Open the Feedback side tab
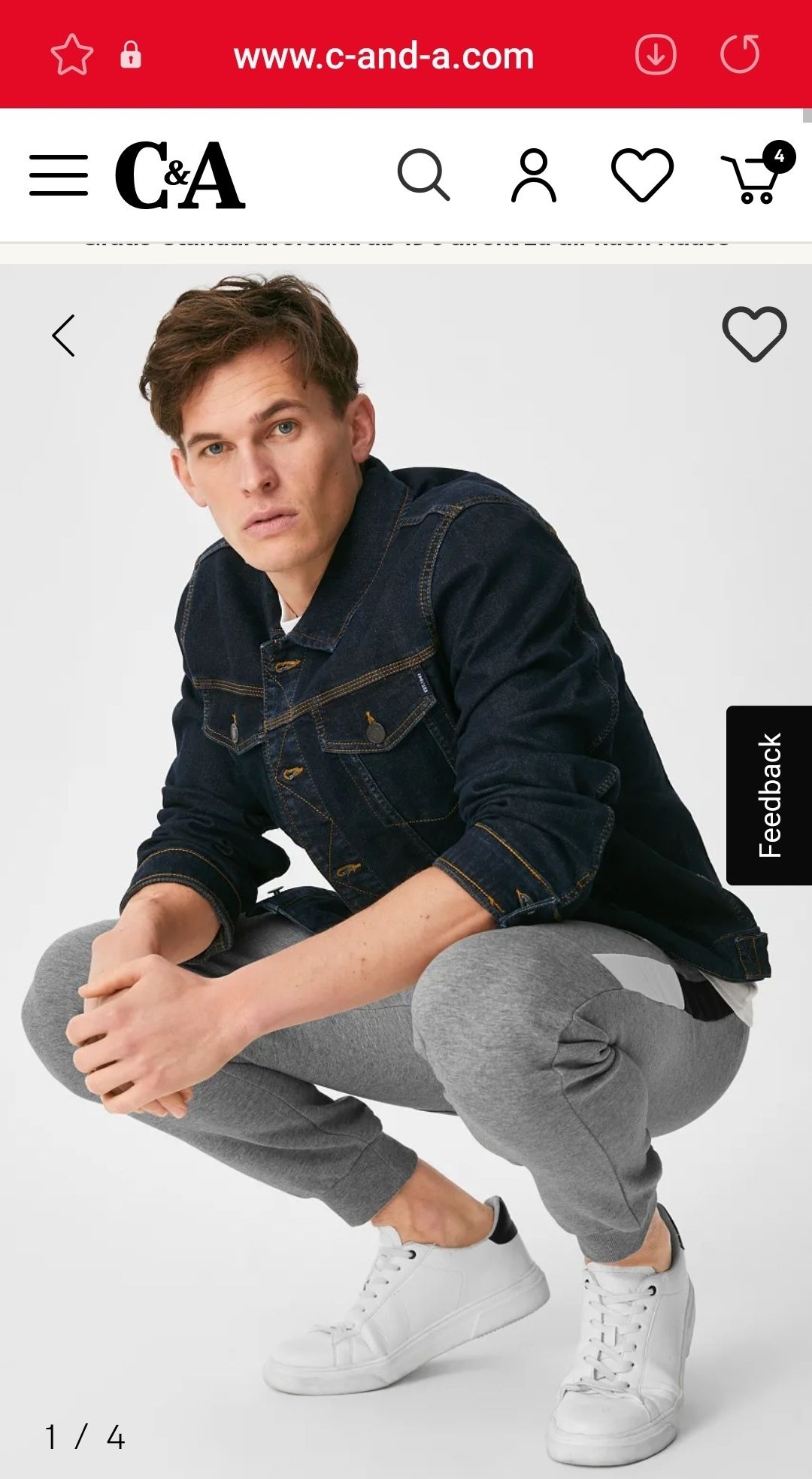 point(769,795)
